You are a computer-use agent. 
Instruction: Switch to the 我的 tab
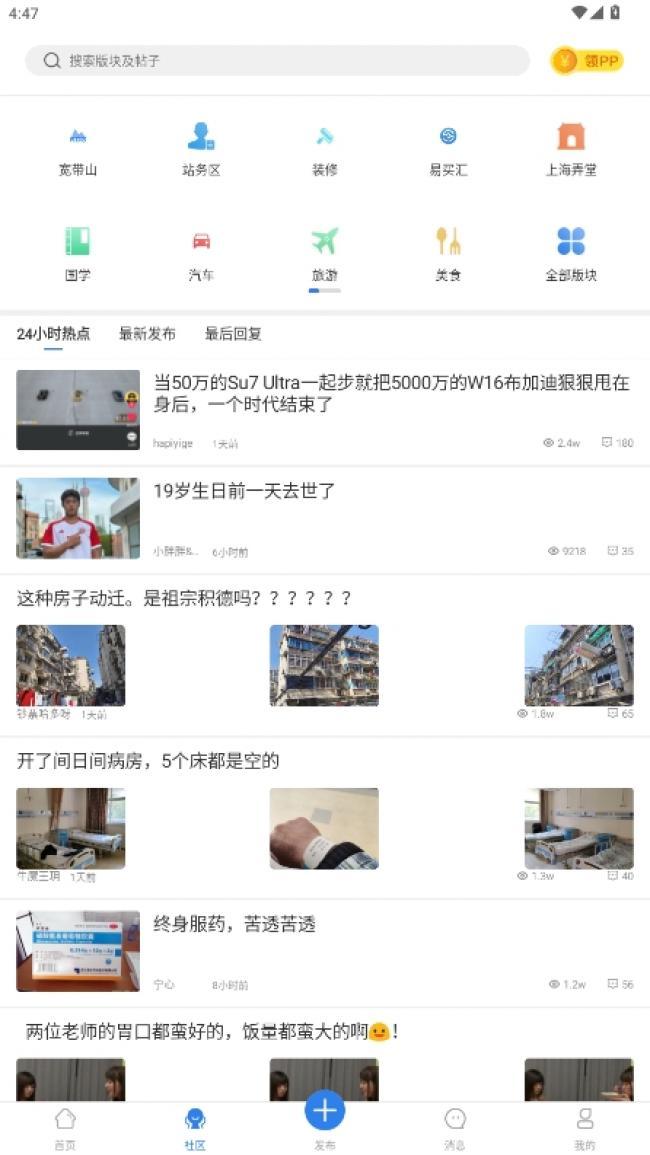coord(585,1128)
